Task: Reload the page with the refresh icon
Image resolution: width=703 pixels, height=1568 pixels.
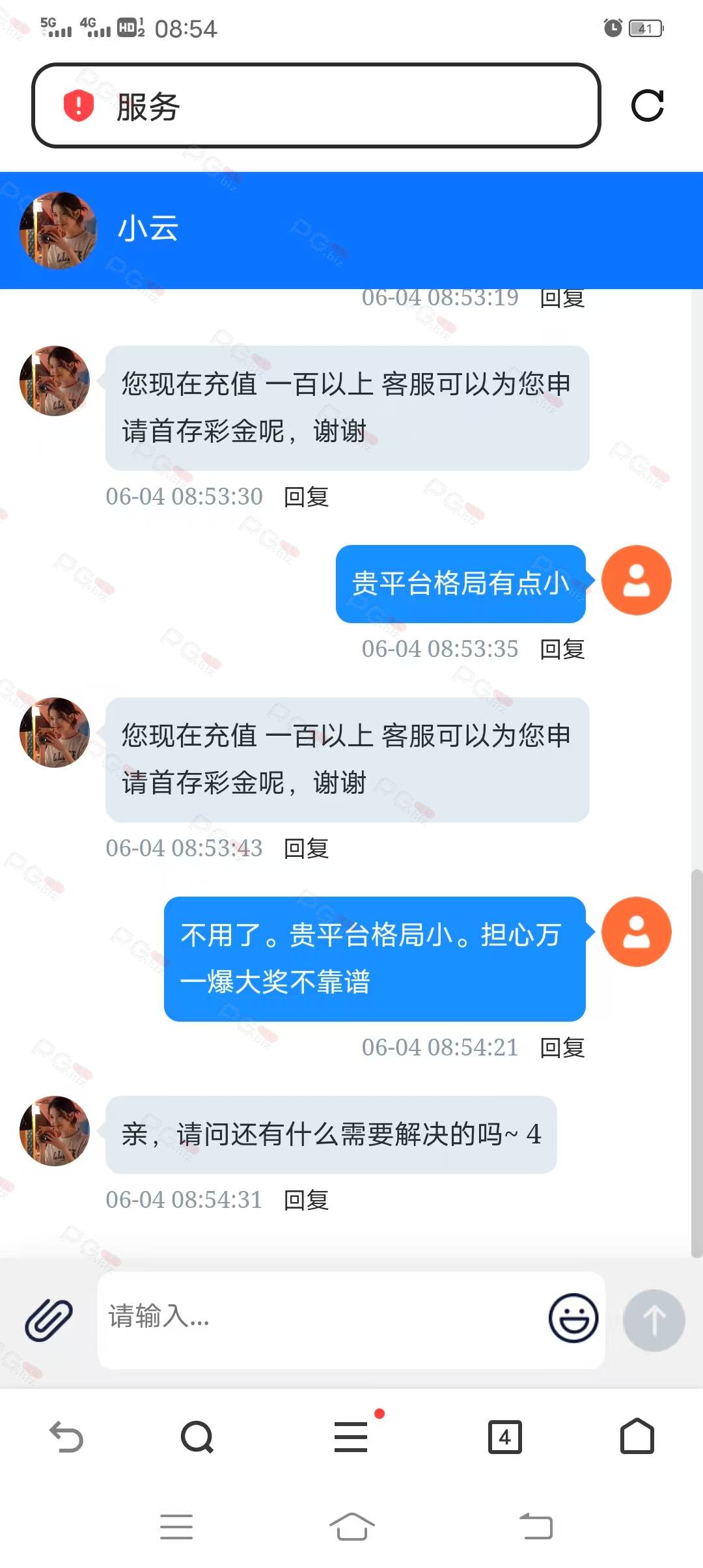Action: pyautogui.click(x=648, y=105)
